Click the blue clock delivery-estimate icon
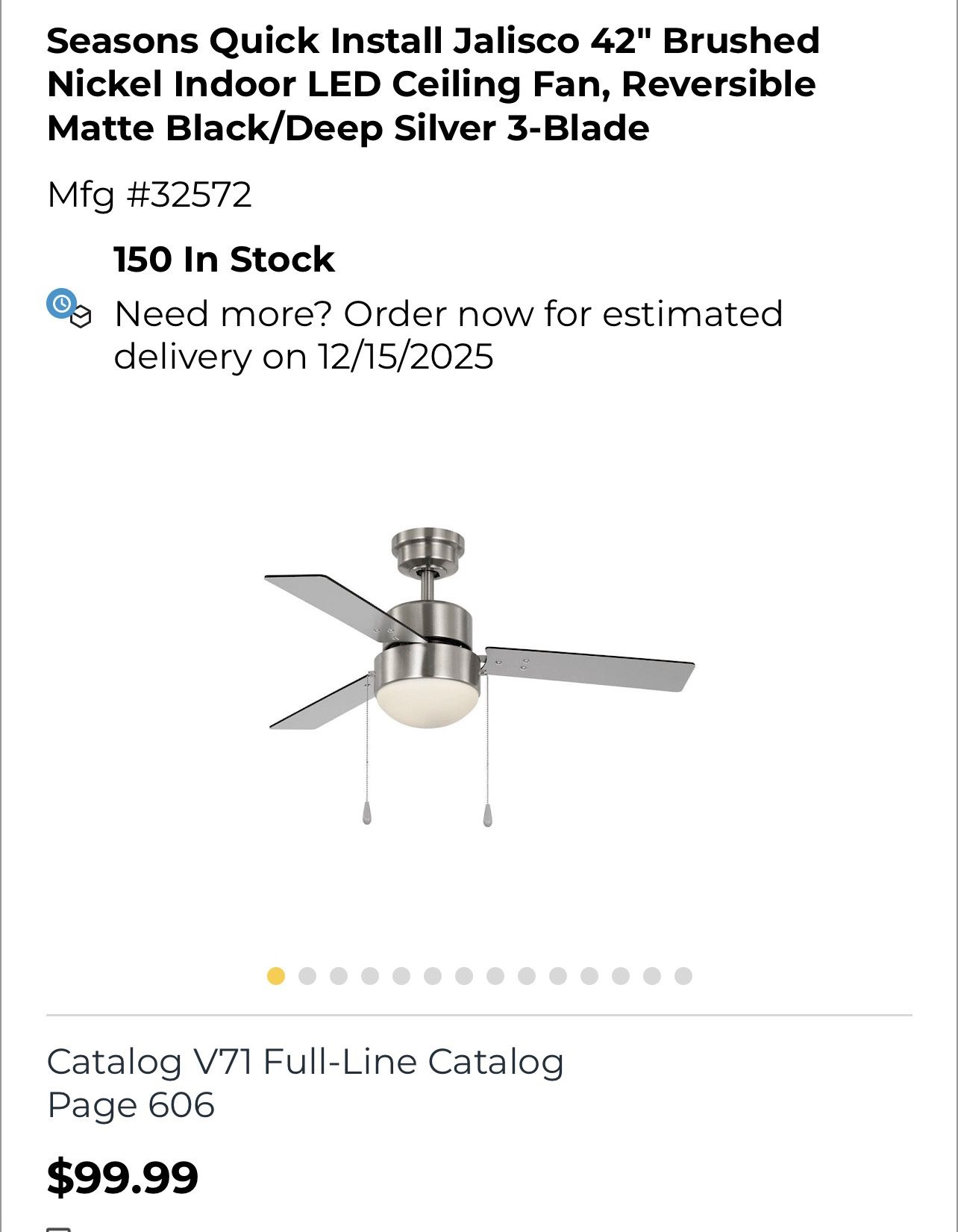Image resolution: width=958 pixels, height=1232 pixels. click(x=62, y=303)
